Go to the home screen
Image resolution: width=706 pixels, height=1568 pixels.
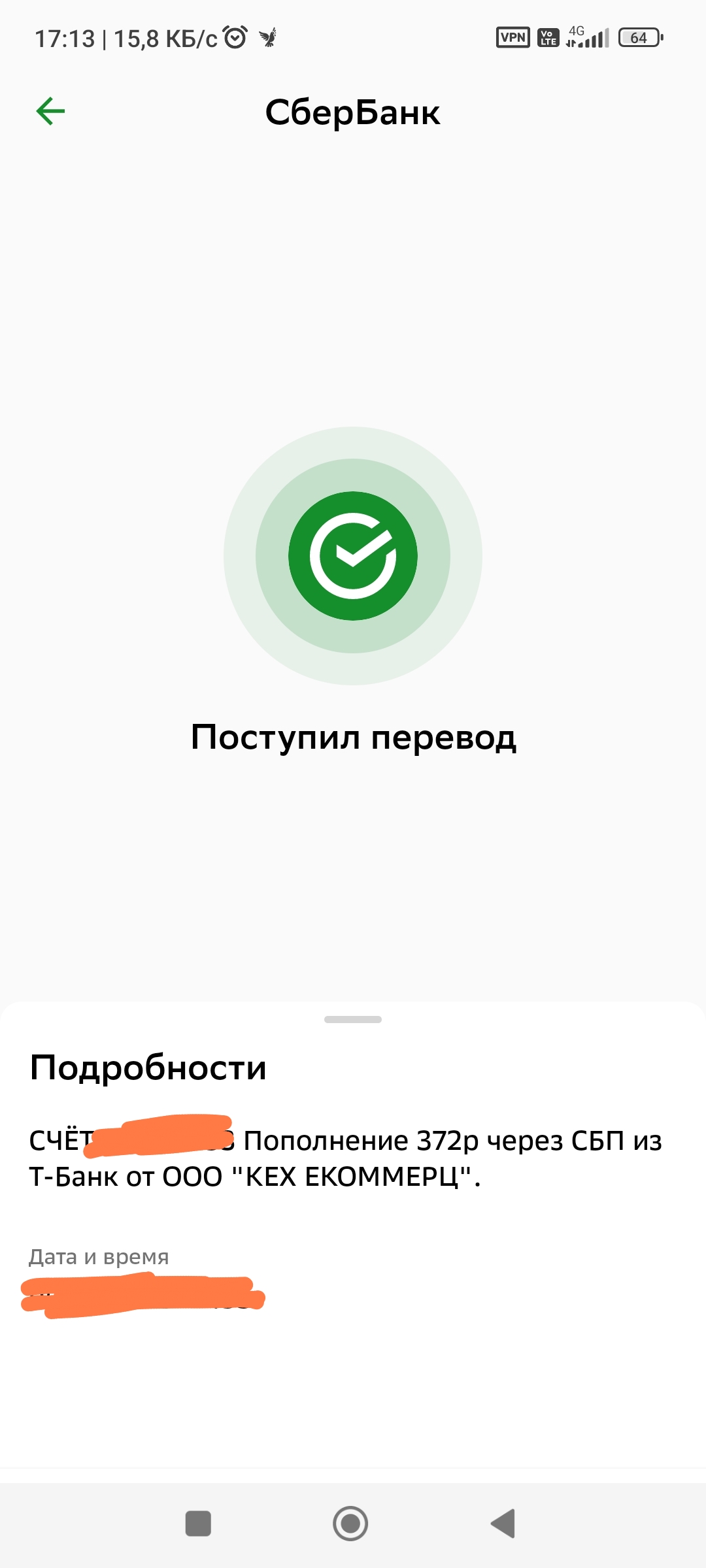point(350,1524)
